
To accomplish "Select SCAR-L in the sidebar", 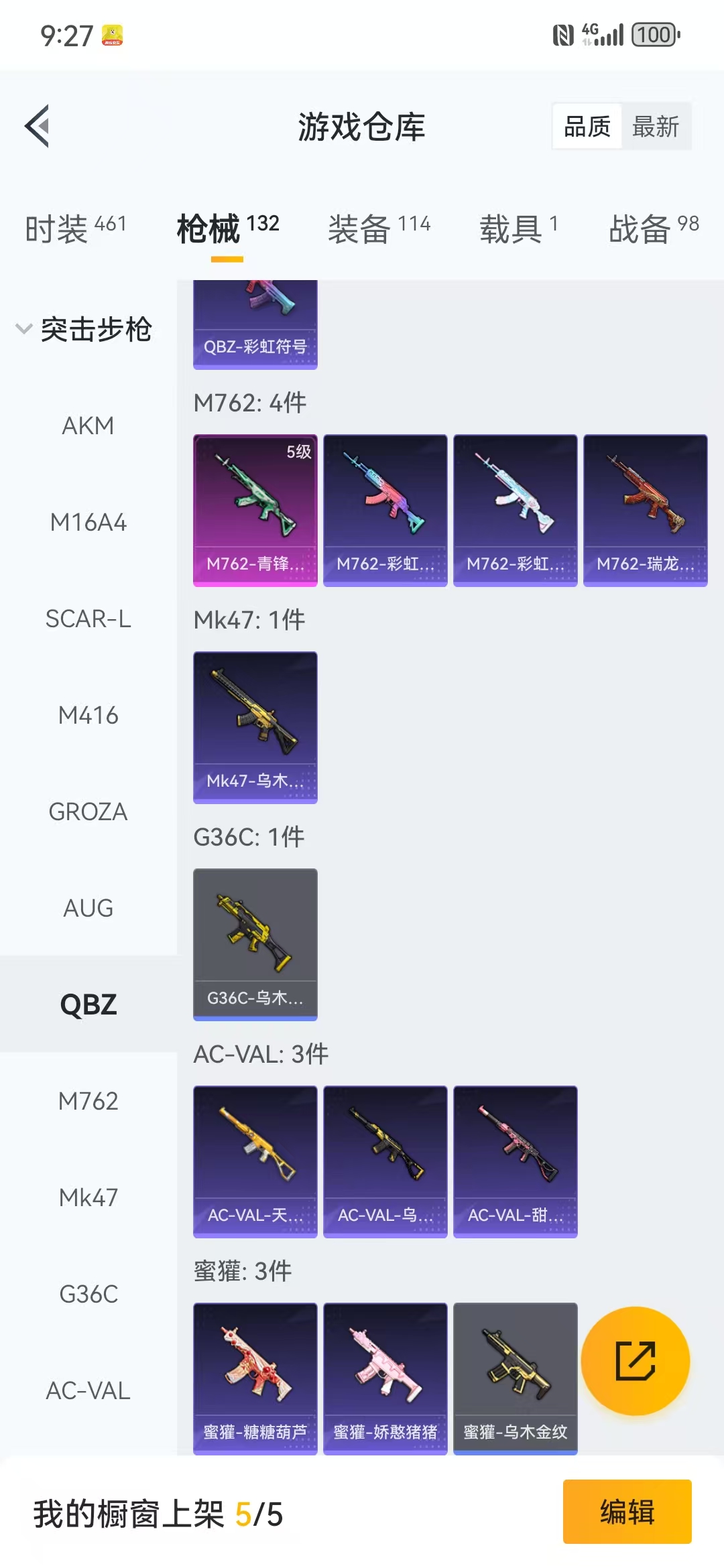I will coord(88,618).
